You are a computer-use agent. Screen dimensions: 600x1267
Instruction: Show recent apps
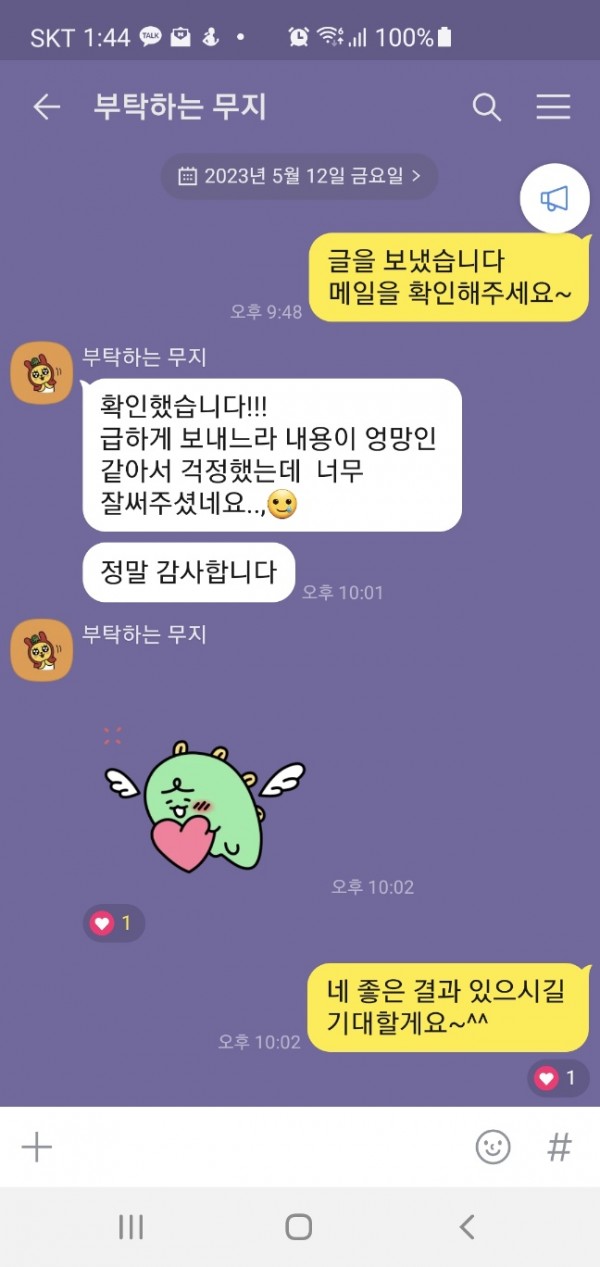pos(131,1227)
